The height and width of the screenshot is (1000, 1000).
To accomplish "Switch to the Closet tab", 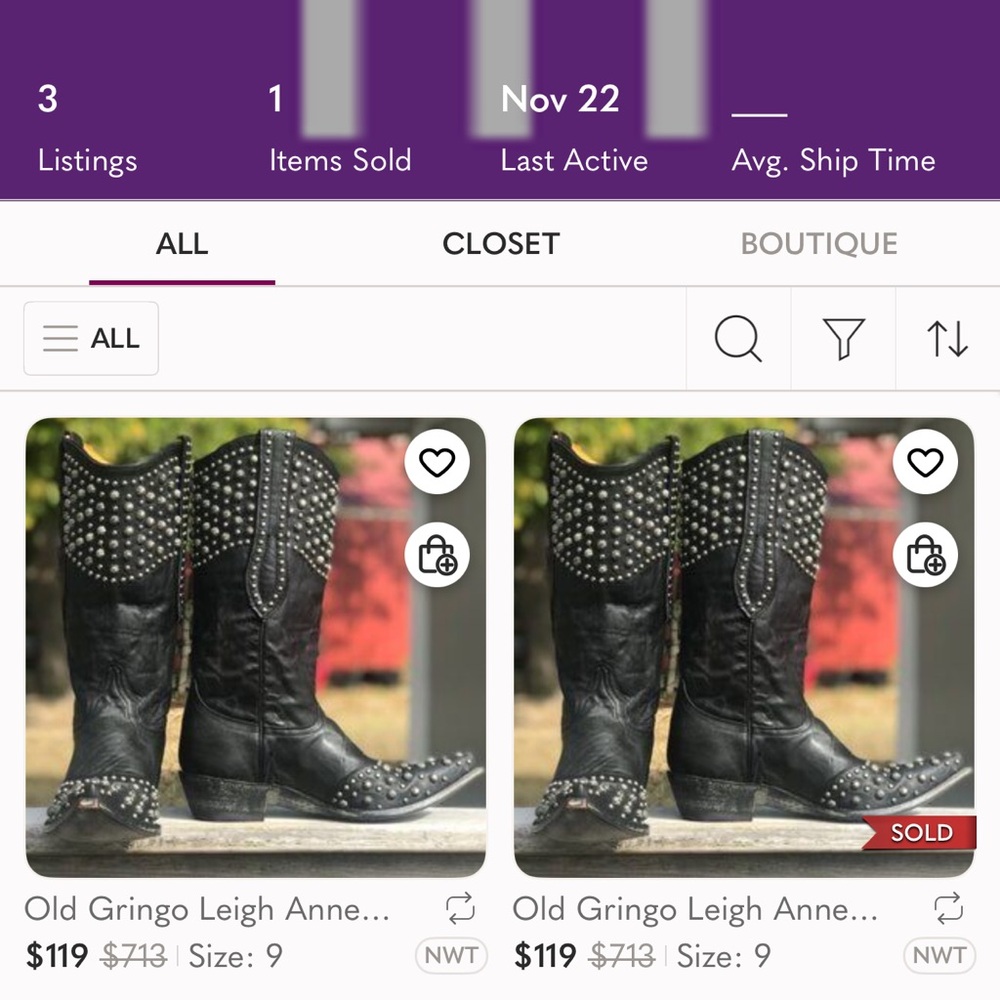I will [x=500, y=244].
